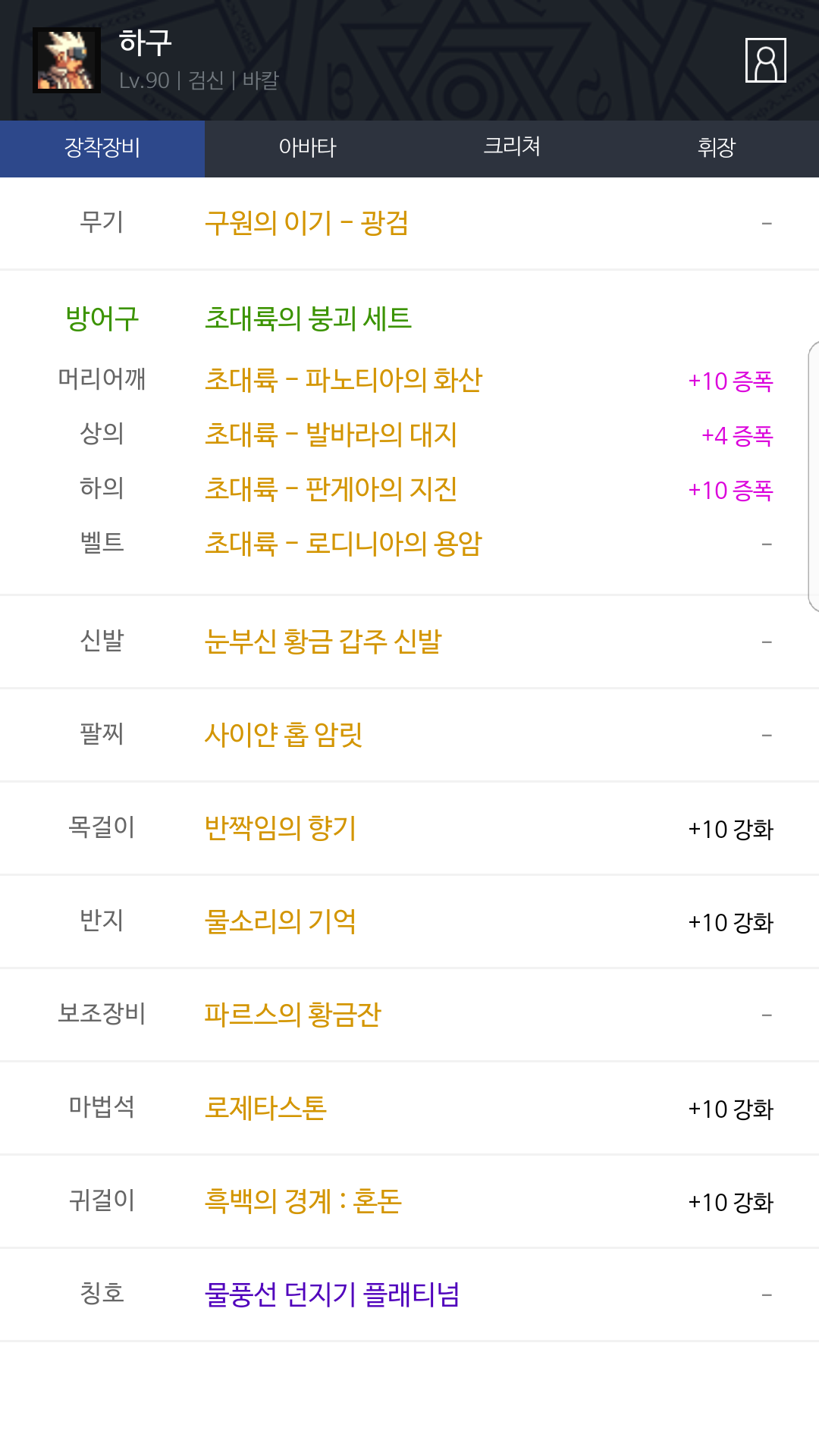The image size is (819, 1456).
Task: View 초대륙 - 로디니아의 용암 belt
Action: 343,544
